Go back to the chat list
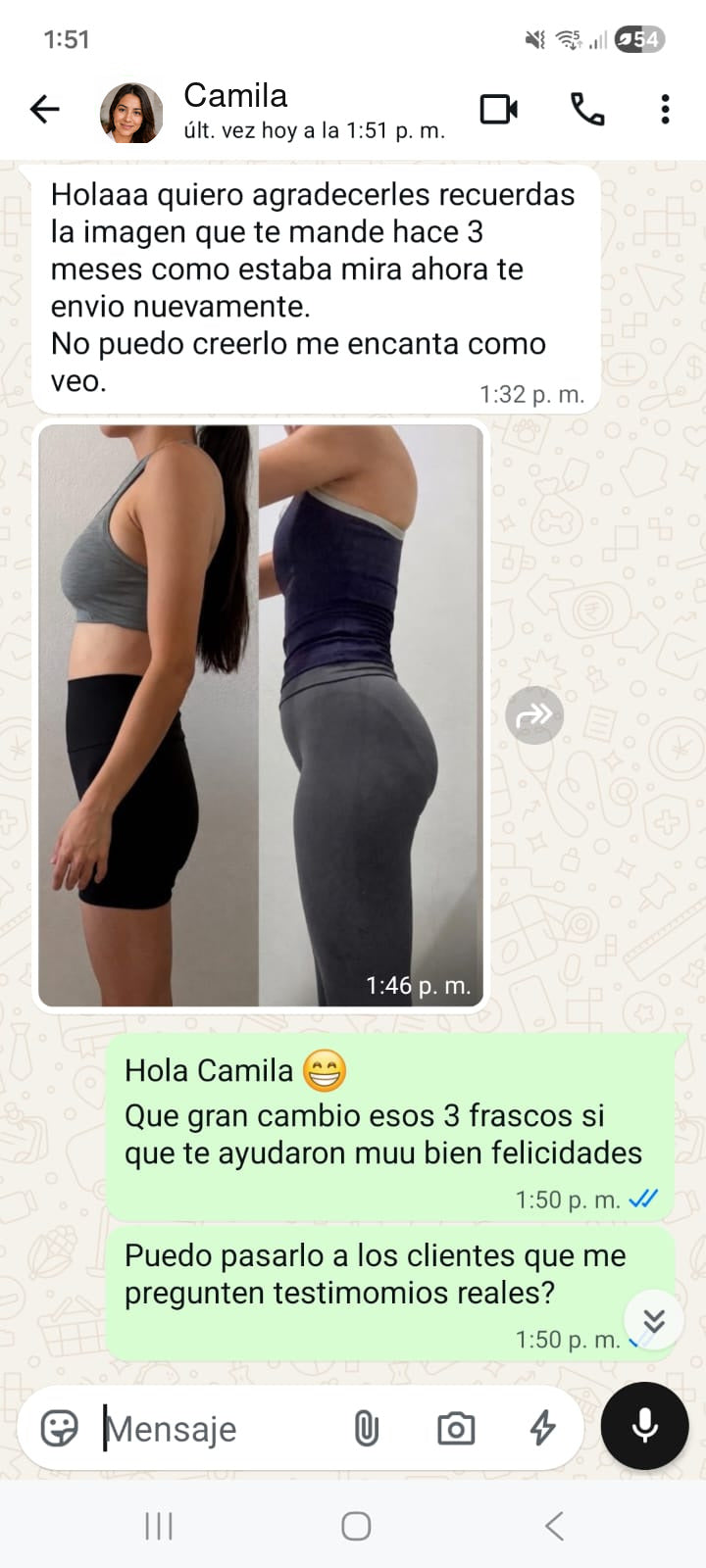The height and width of the screenshot is (1568, 706). coord(45,109)
